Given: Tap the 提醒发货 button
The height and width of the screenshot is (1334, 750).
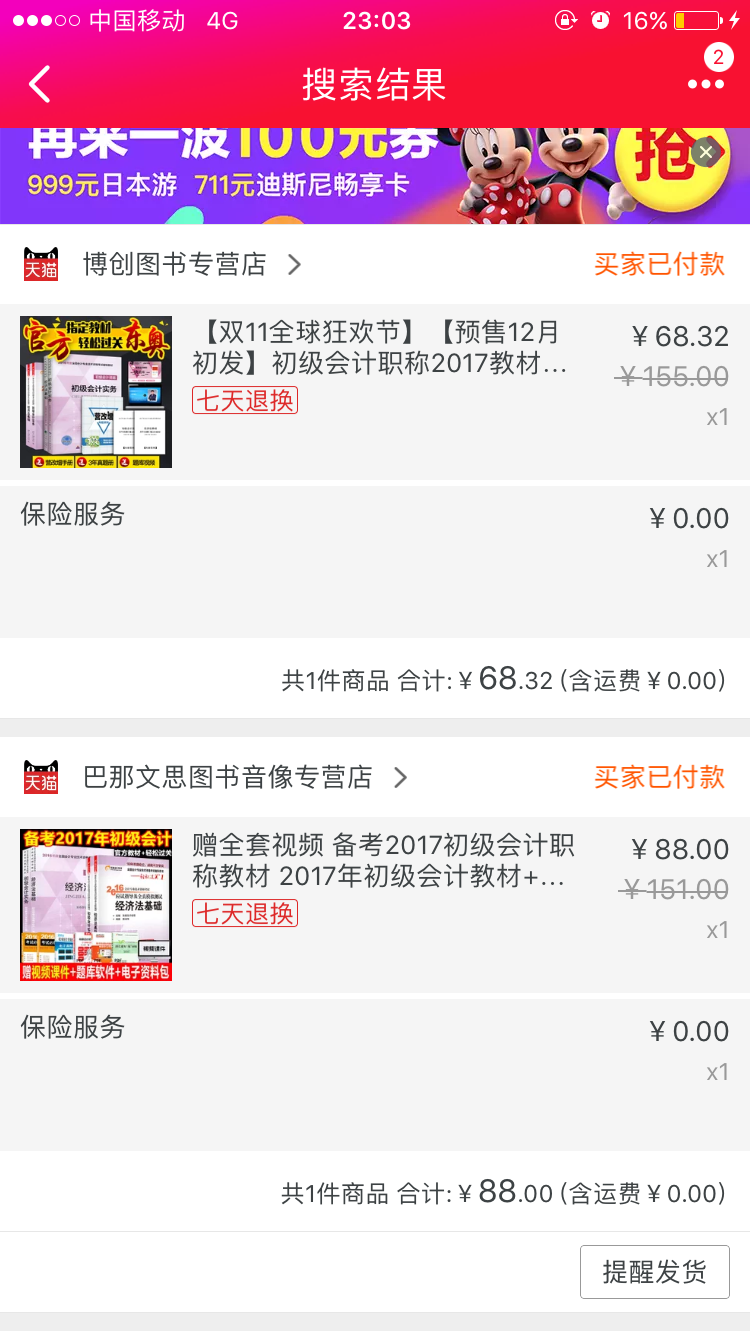Looking at the screenshot, I should [655, 1272].
